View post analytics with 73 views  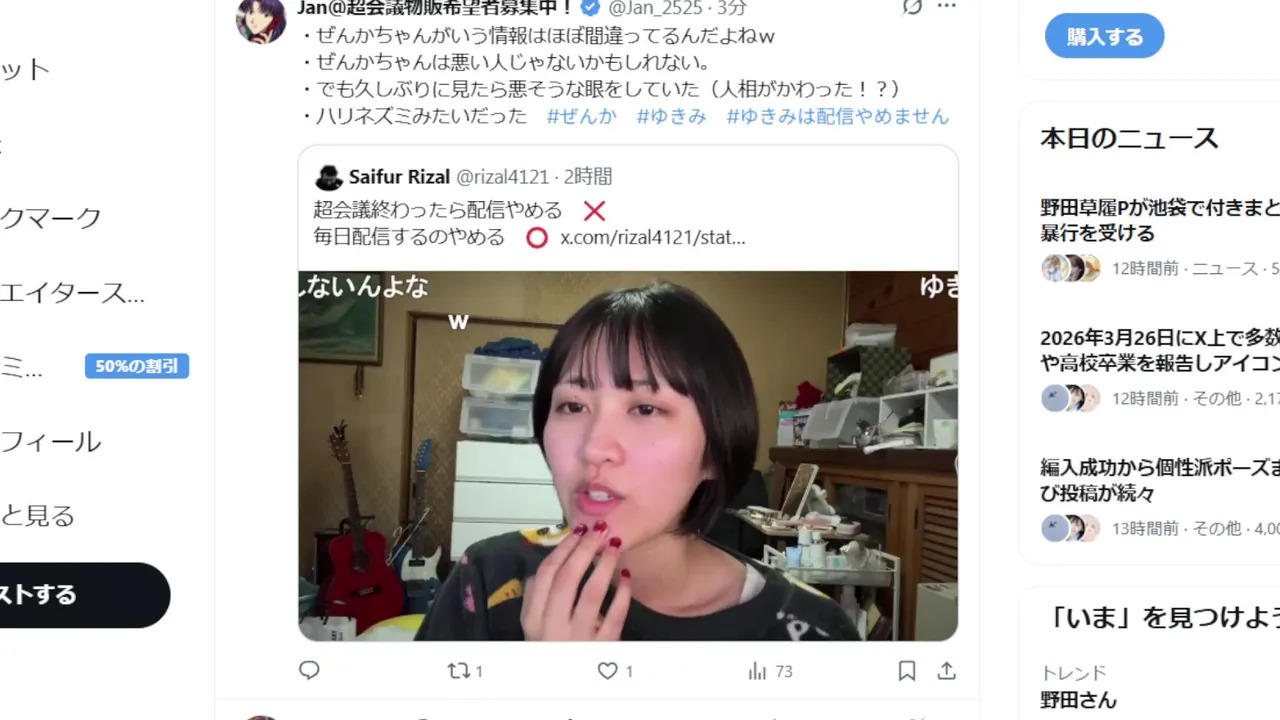pyautogui.click(x=770, y=671)
